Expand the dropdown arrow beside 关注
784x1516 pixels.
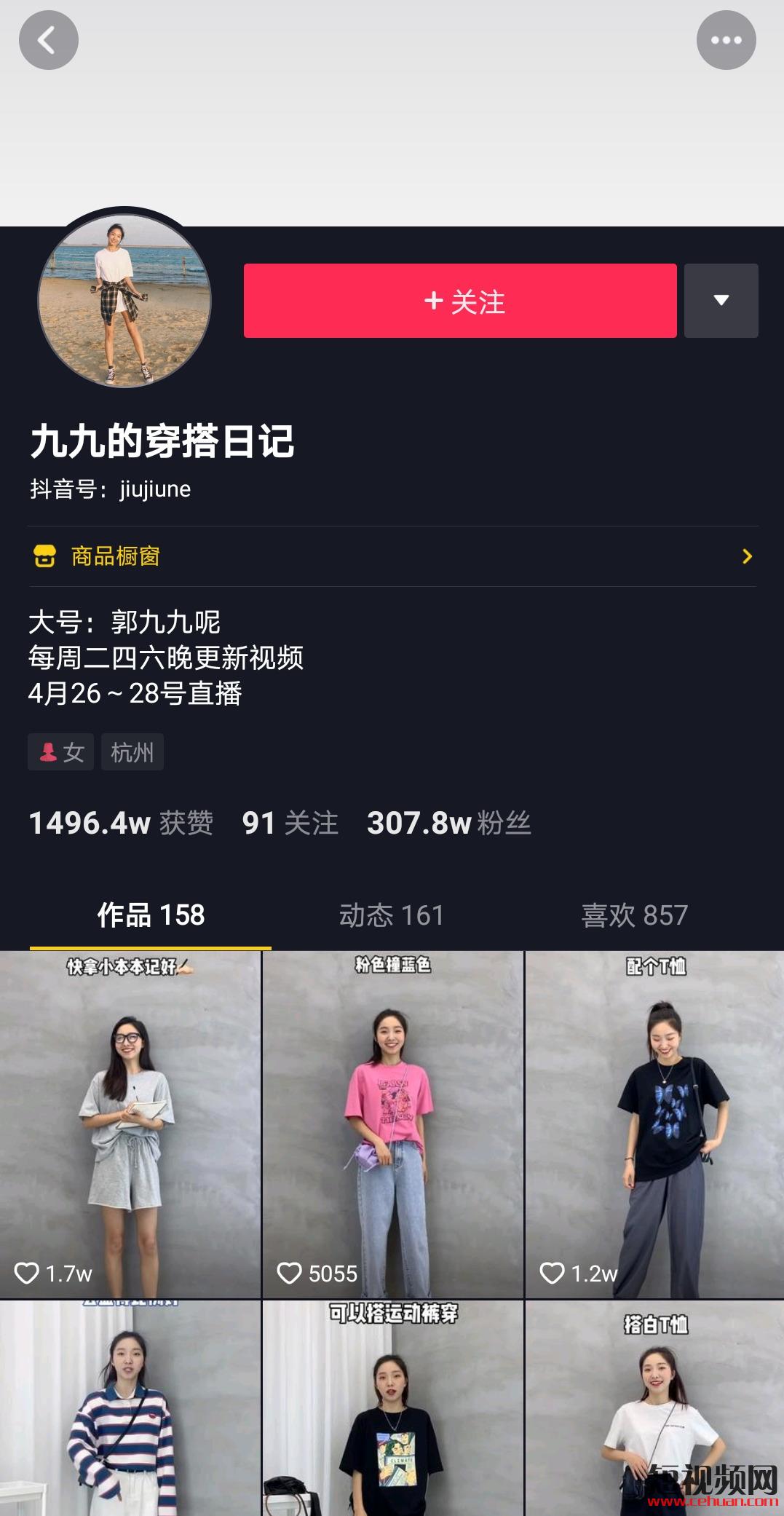pyautogui.click(x=721, y=301)
